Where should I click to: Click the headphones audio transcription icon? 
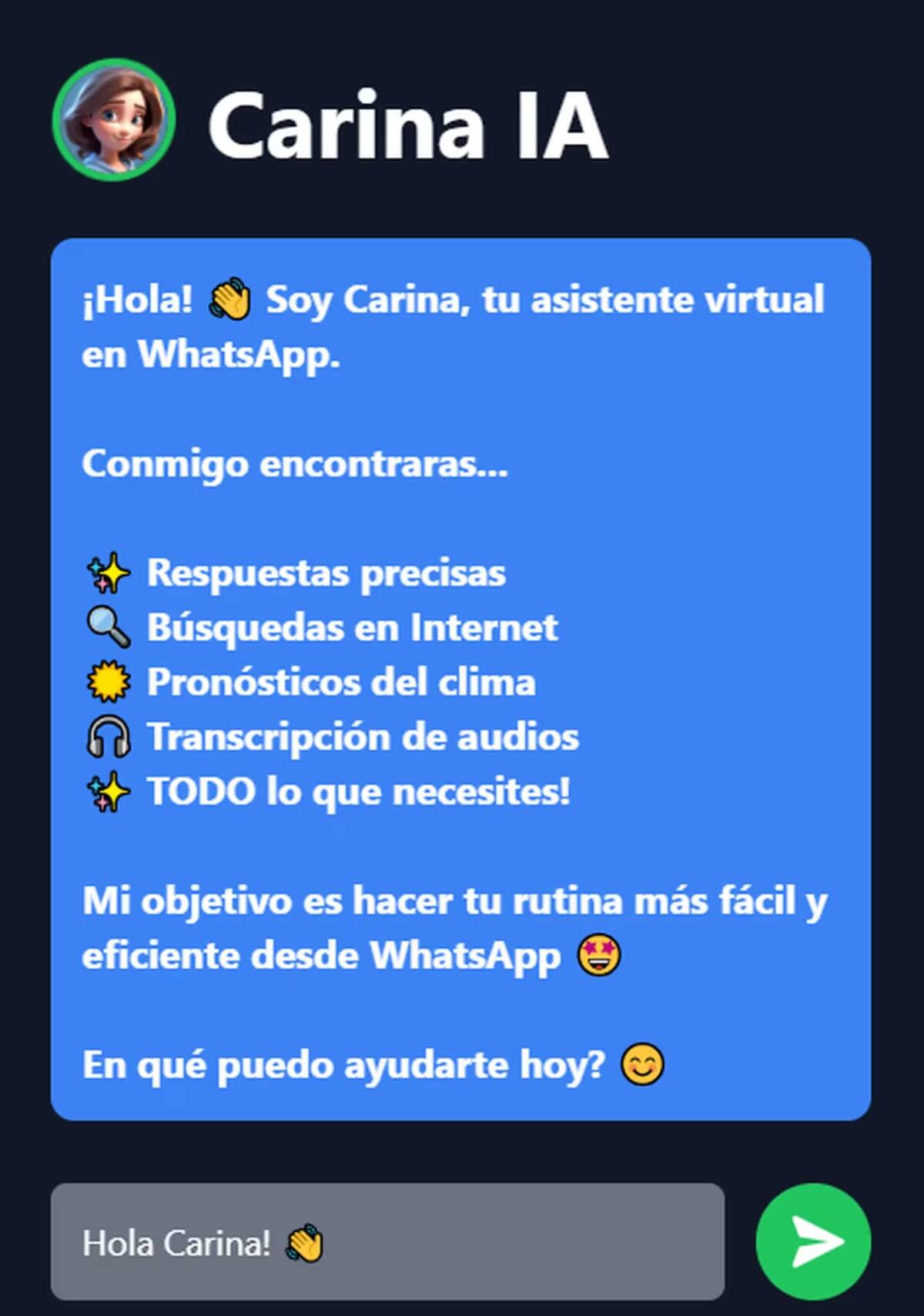pos(110,736)
